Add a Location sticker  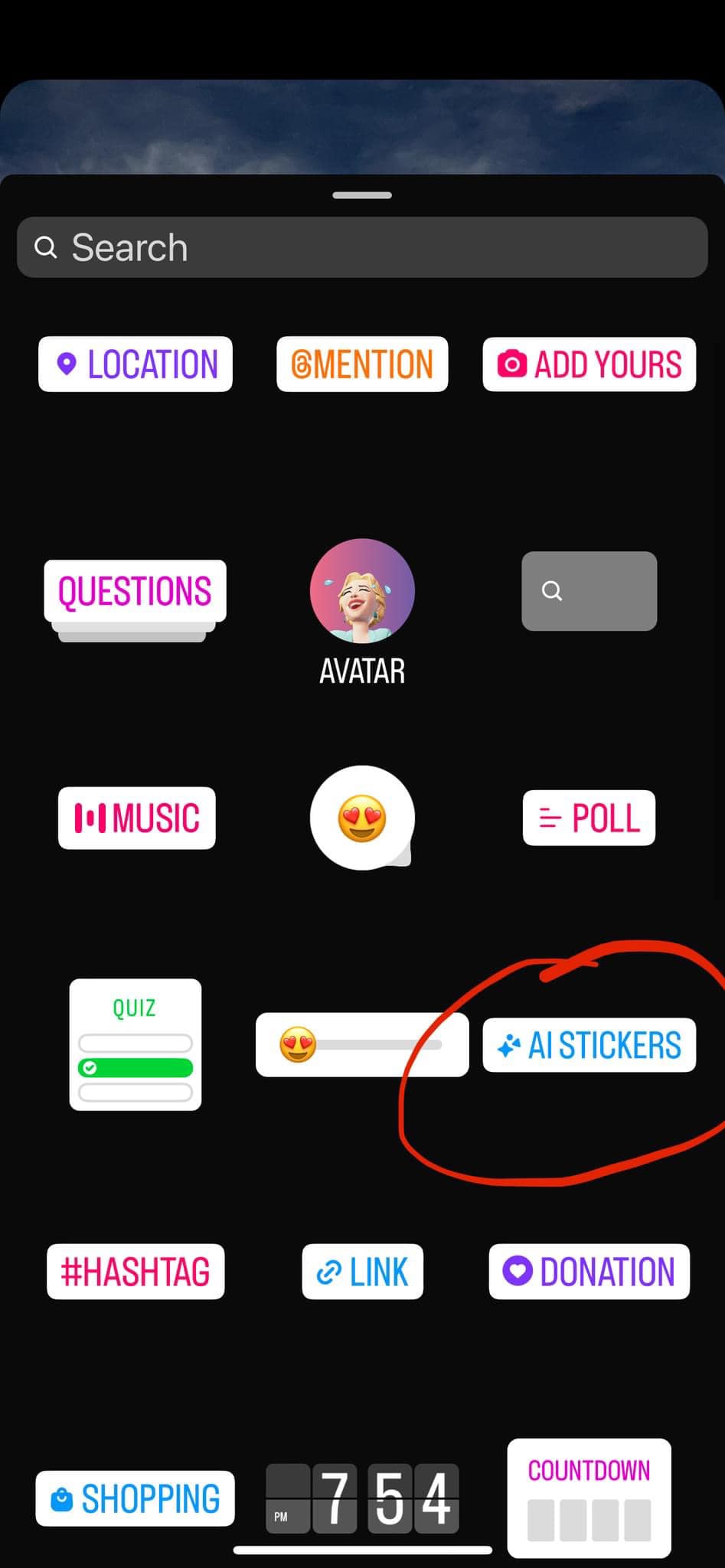click(x=136, y=364)
